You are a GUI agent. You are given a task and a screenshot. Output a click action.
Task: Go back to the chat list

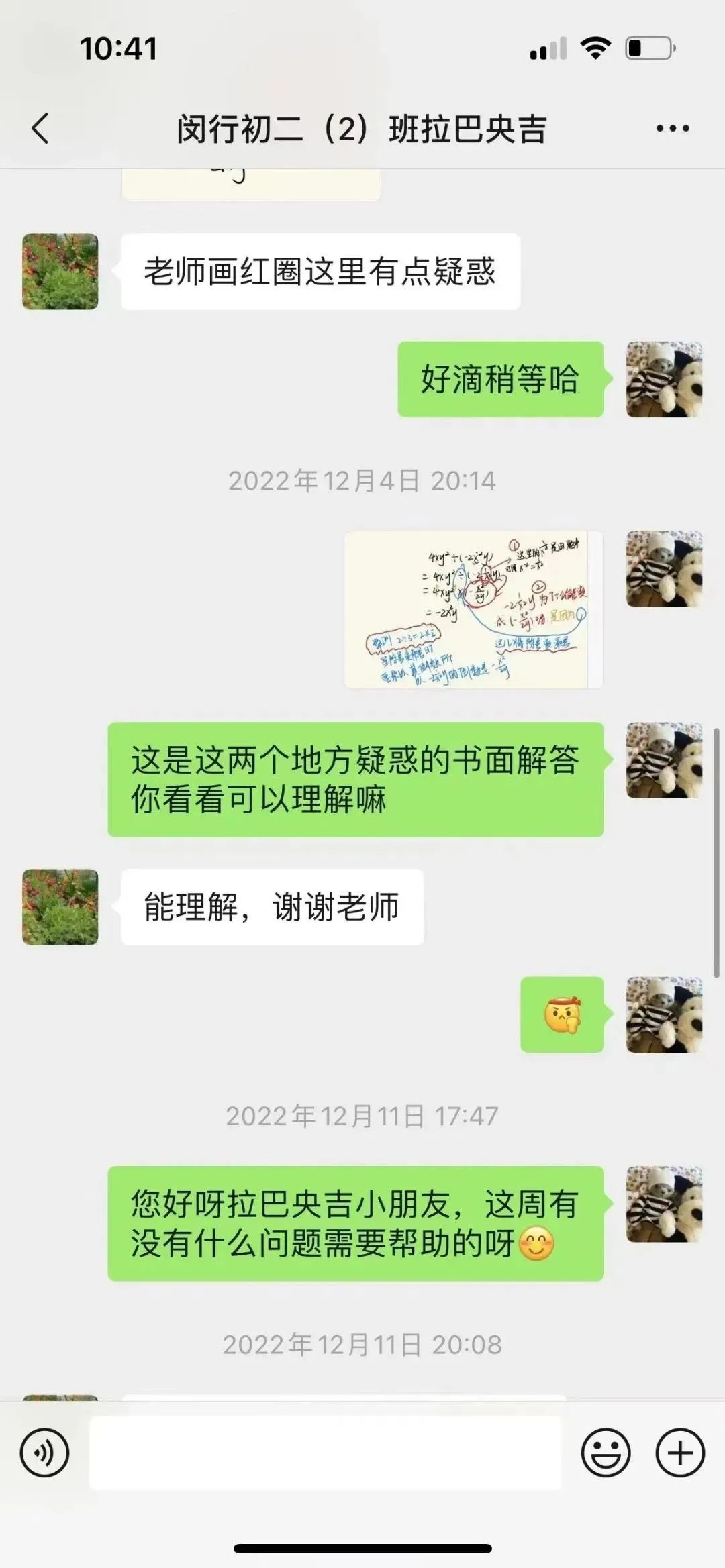(x=41, y=128)
